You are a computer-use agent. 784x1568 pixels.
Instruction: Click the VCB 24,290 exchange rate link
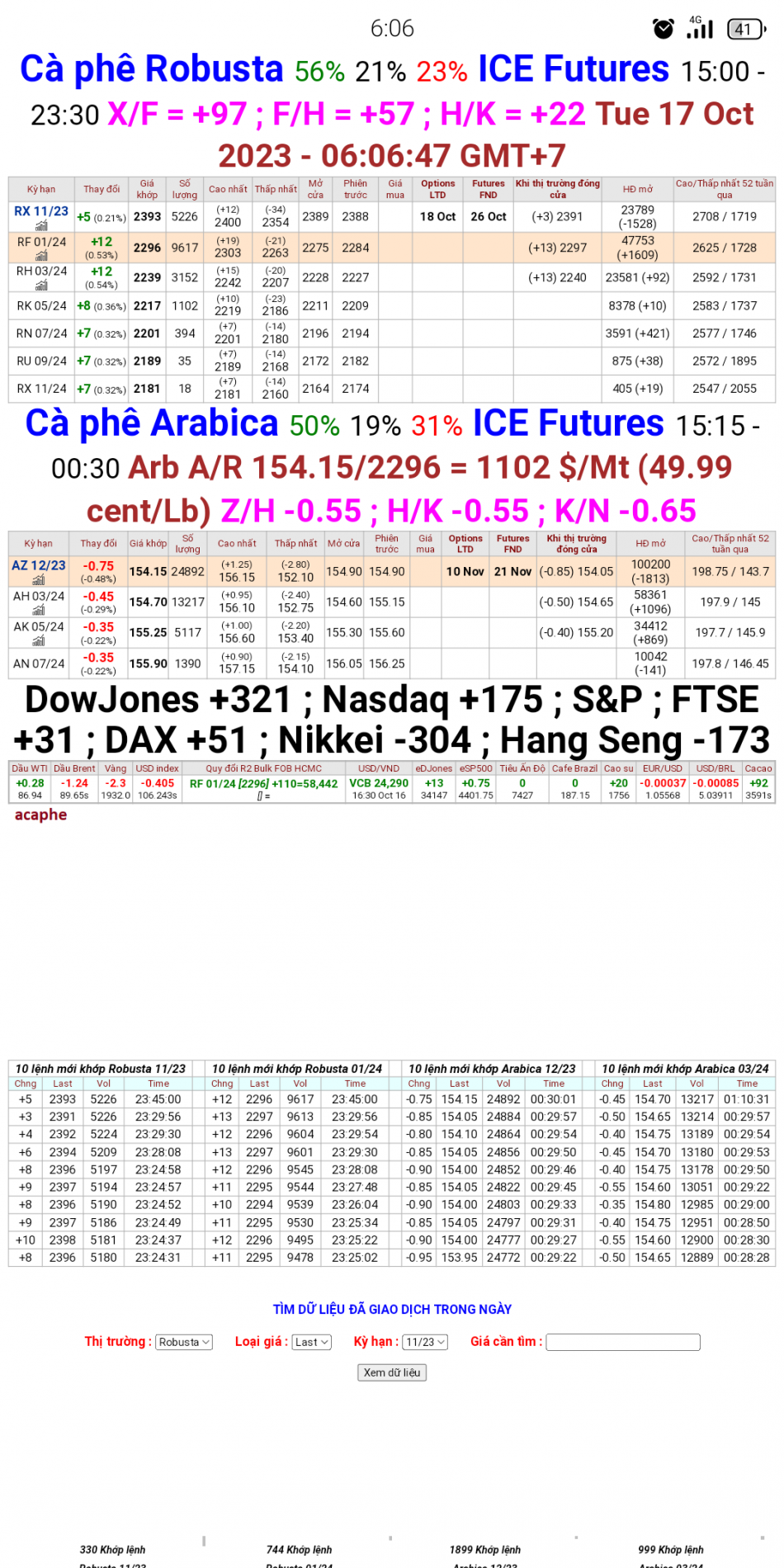click(379, 782)
